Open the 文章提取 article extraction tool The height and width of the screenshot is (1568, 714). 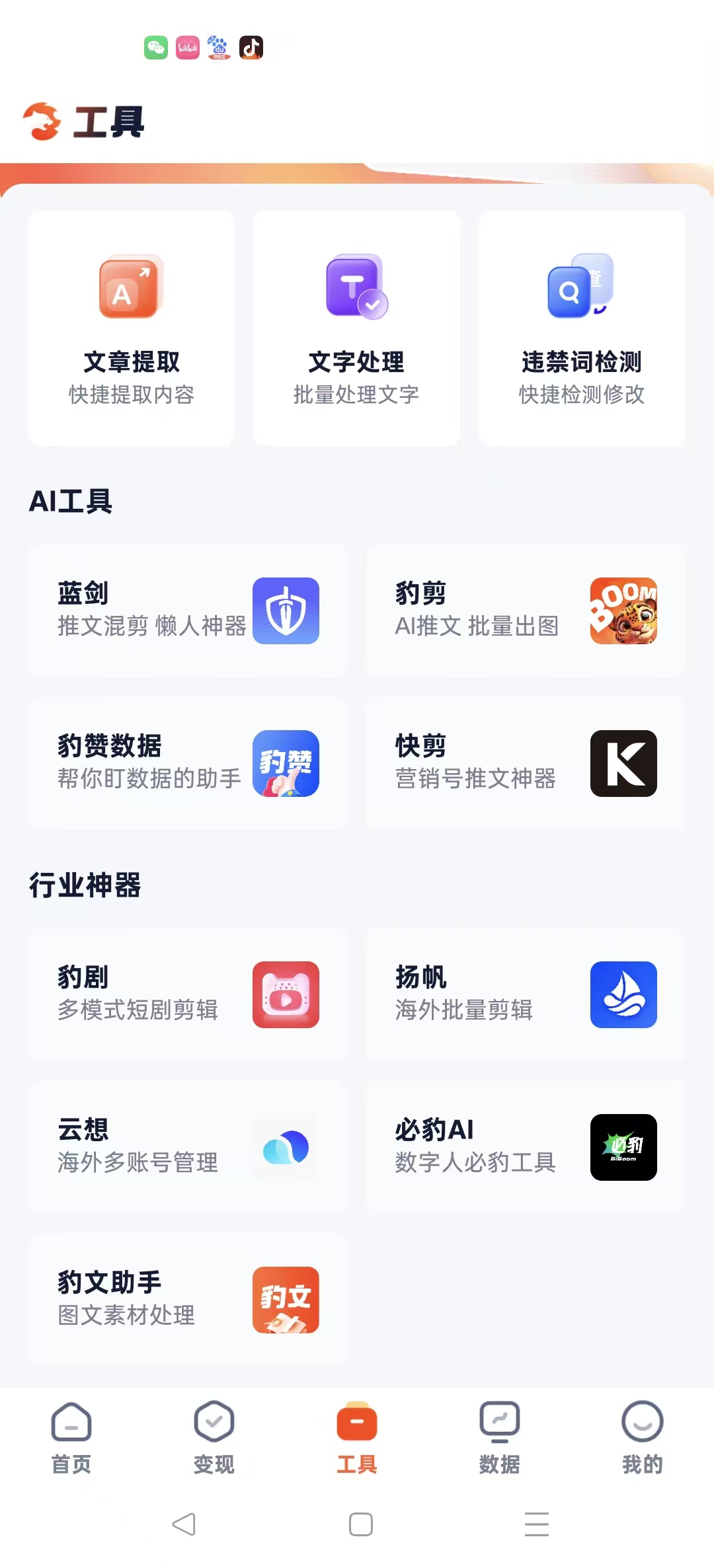132,328
